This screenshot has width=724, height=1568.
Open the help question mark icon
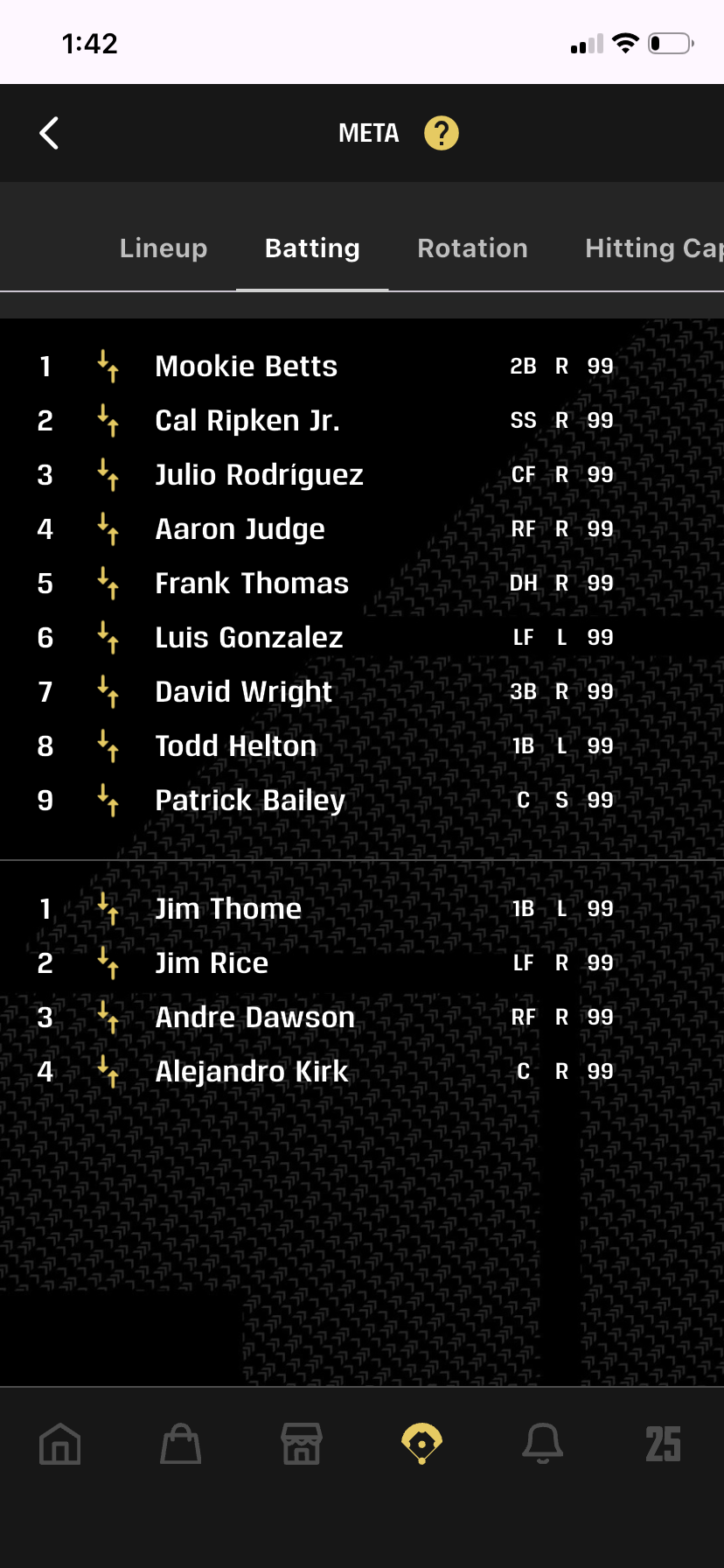click(441, 133)
